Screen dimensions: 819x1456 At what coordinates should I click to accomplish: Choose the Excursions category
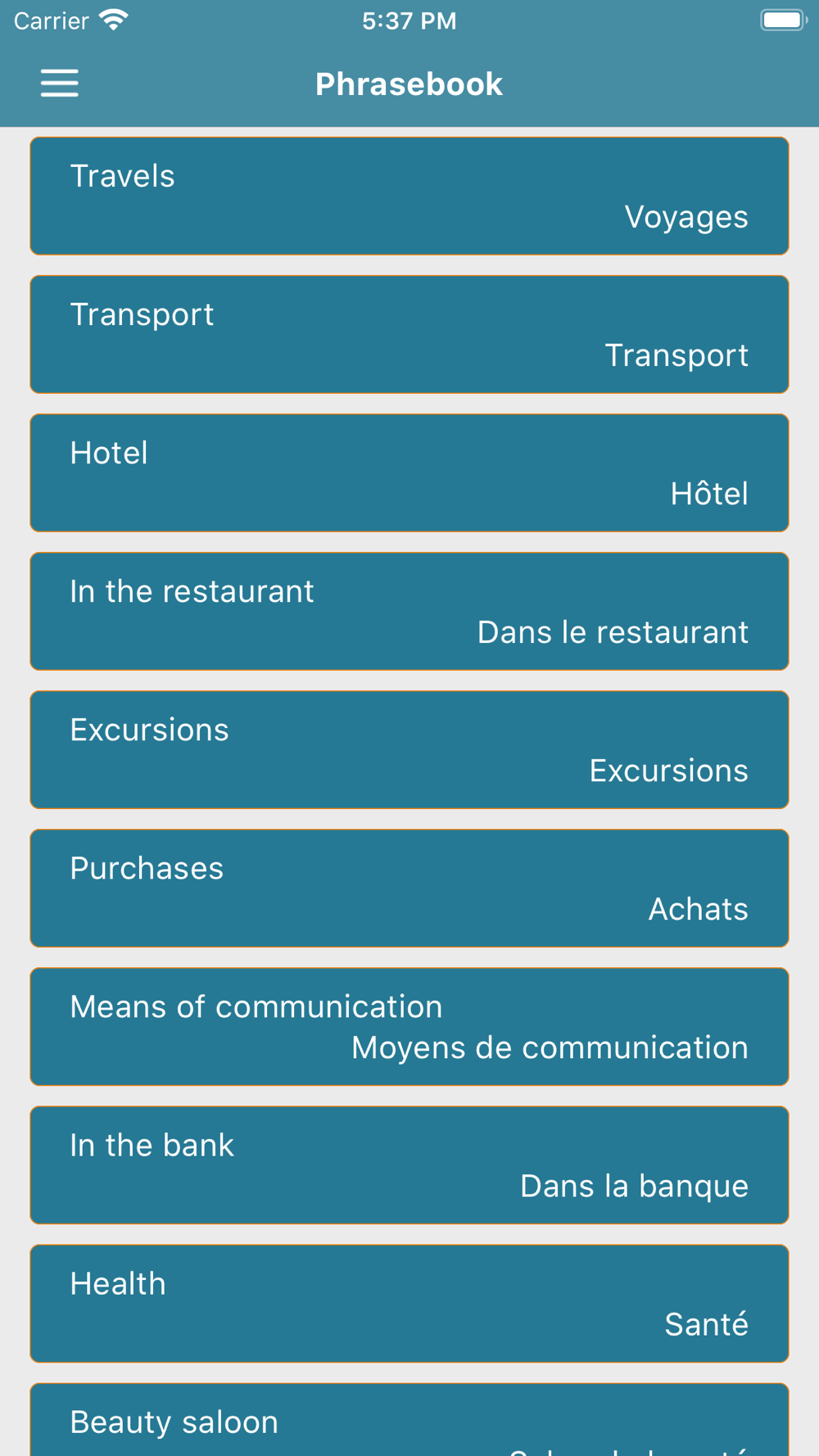point(409,749)
